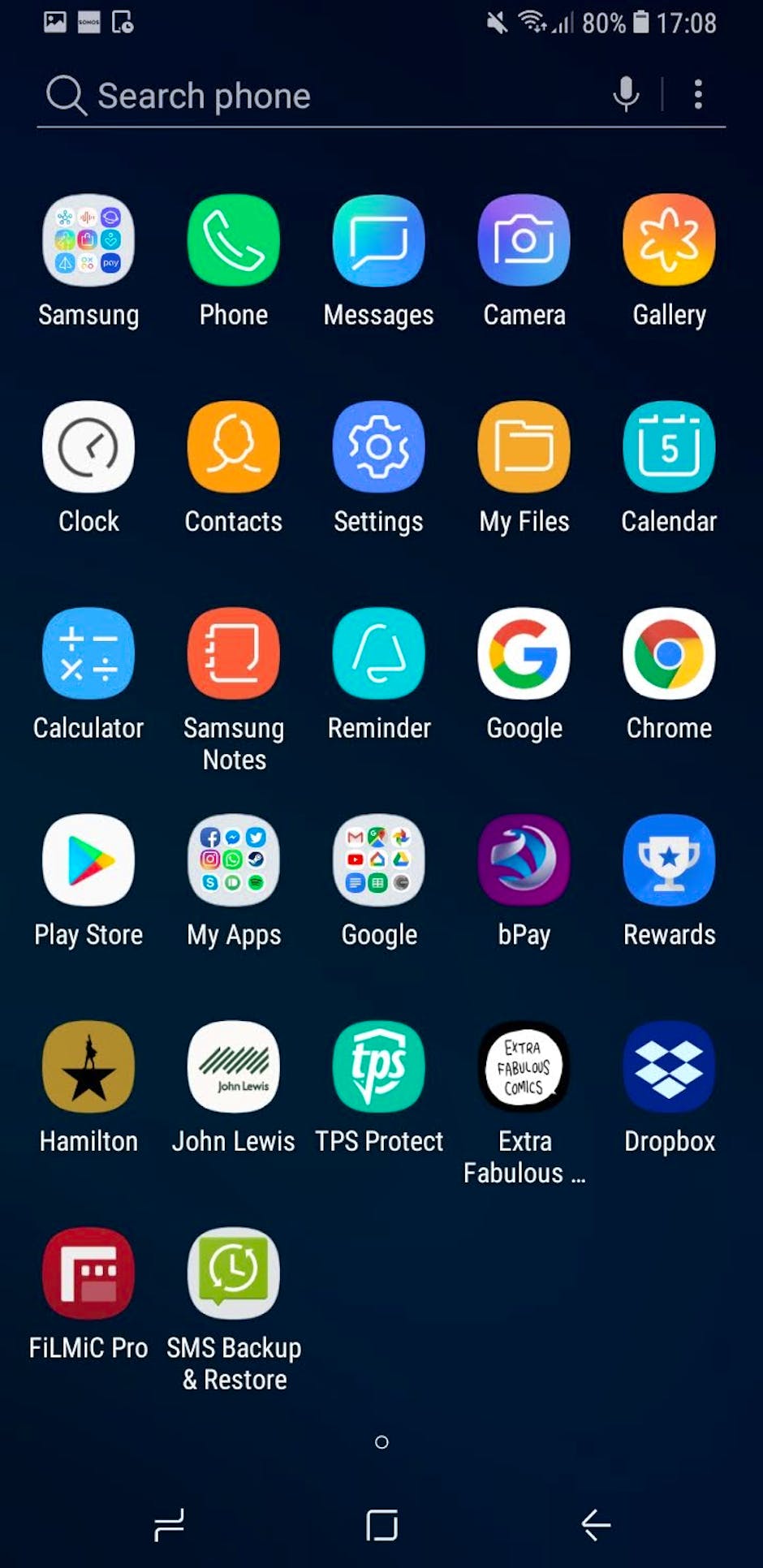Launch the Camera app
Screen dimensions: 763x1568
(x=524, y=241)
